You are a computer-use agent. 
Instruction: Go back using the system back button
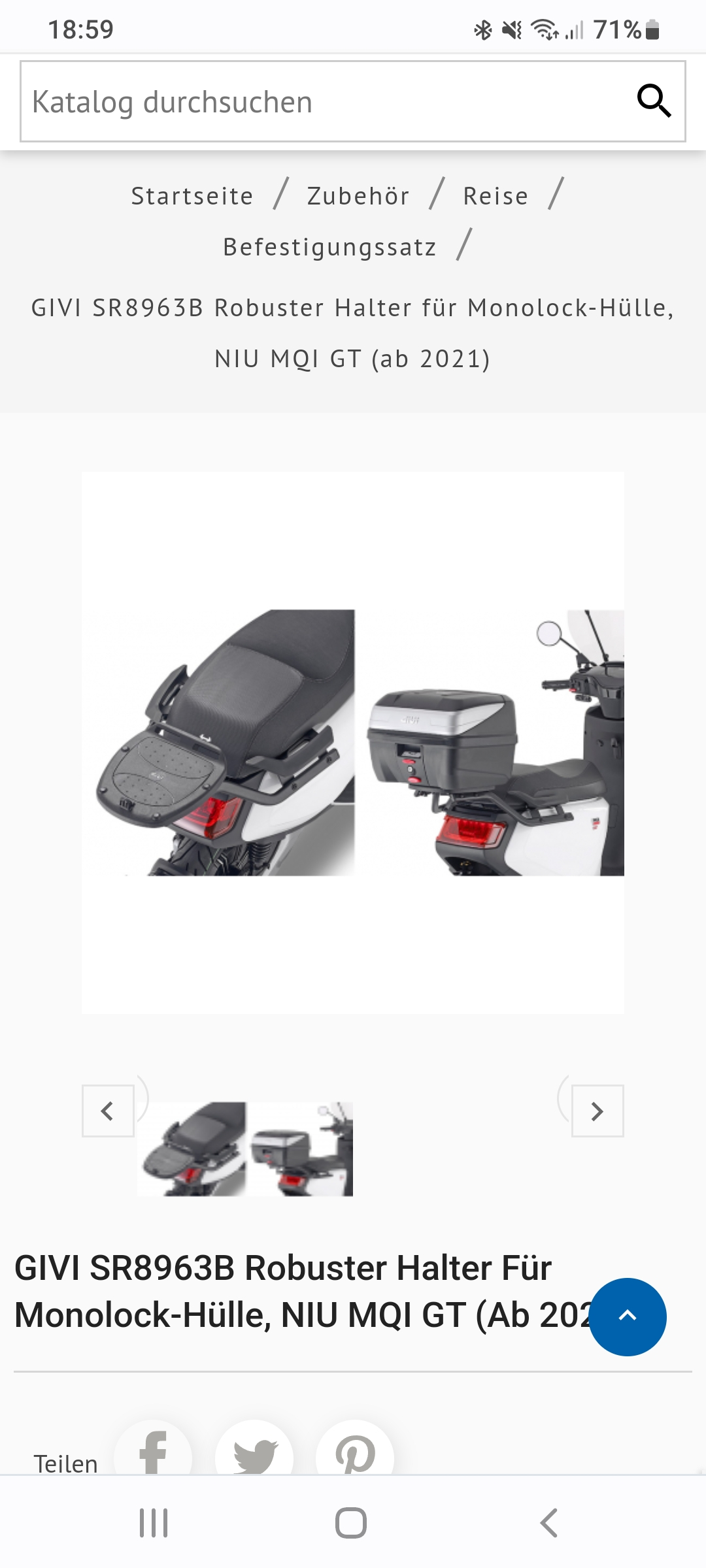[549, 1523]
